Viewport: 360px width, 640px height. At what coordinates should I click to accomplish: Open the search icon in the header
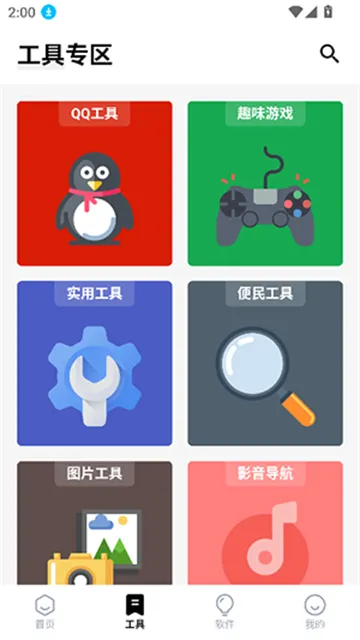click(329, 54)
